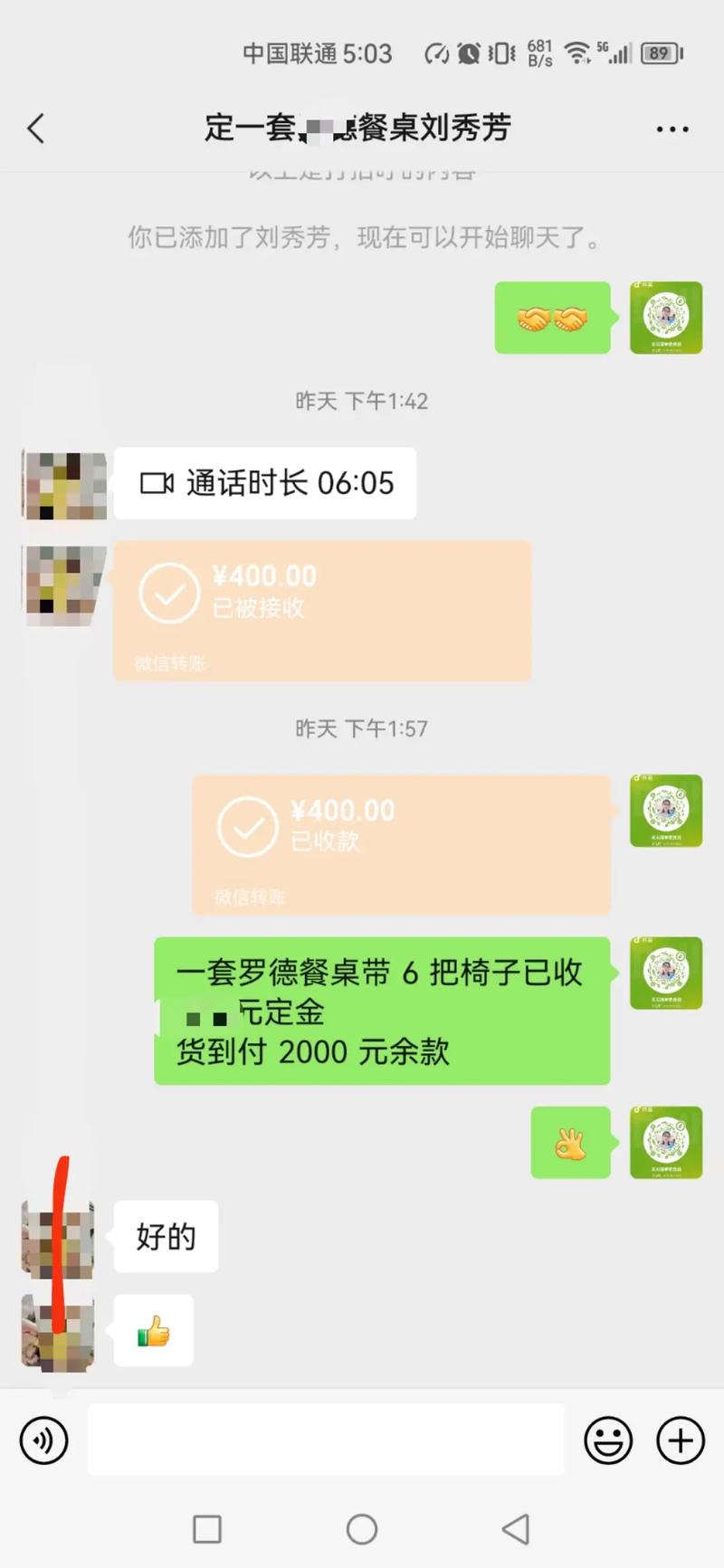Go back from the chat

coord(36,128)
